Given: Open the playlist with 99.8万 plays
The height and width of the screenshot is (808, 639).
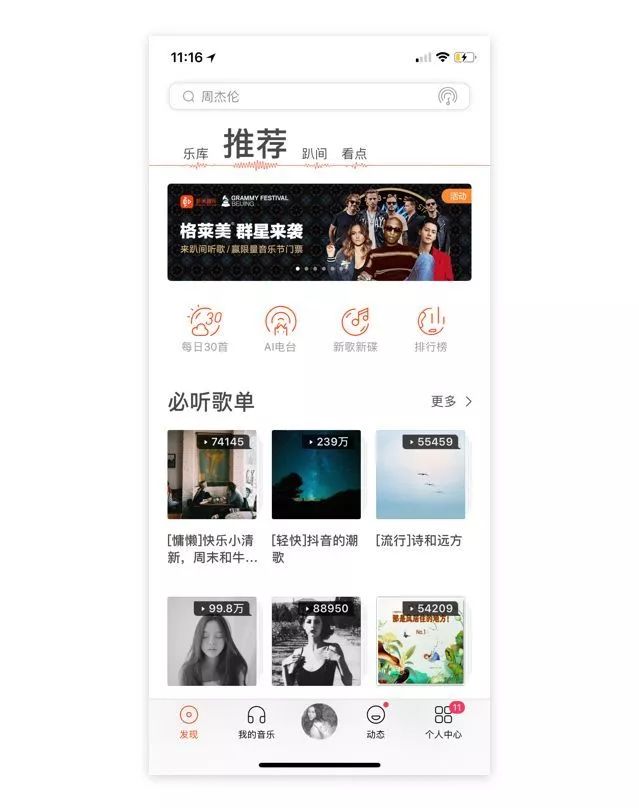Looking at the screenshot, I should click(212, 641).
